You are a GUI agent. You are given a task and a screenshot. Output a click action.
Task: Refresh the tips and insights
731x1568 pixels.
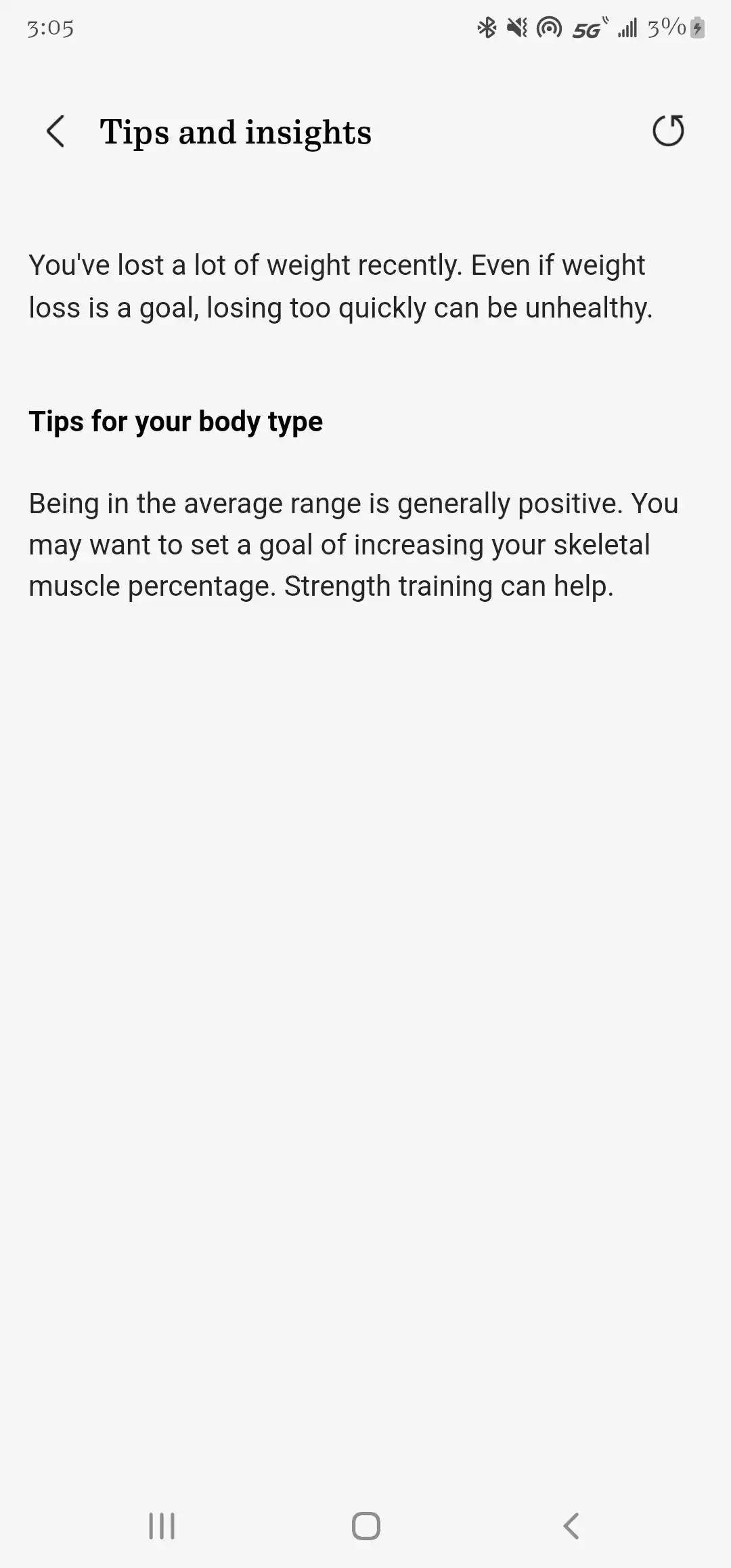(x=668, y=131)
